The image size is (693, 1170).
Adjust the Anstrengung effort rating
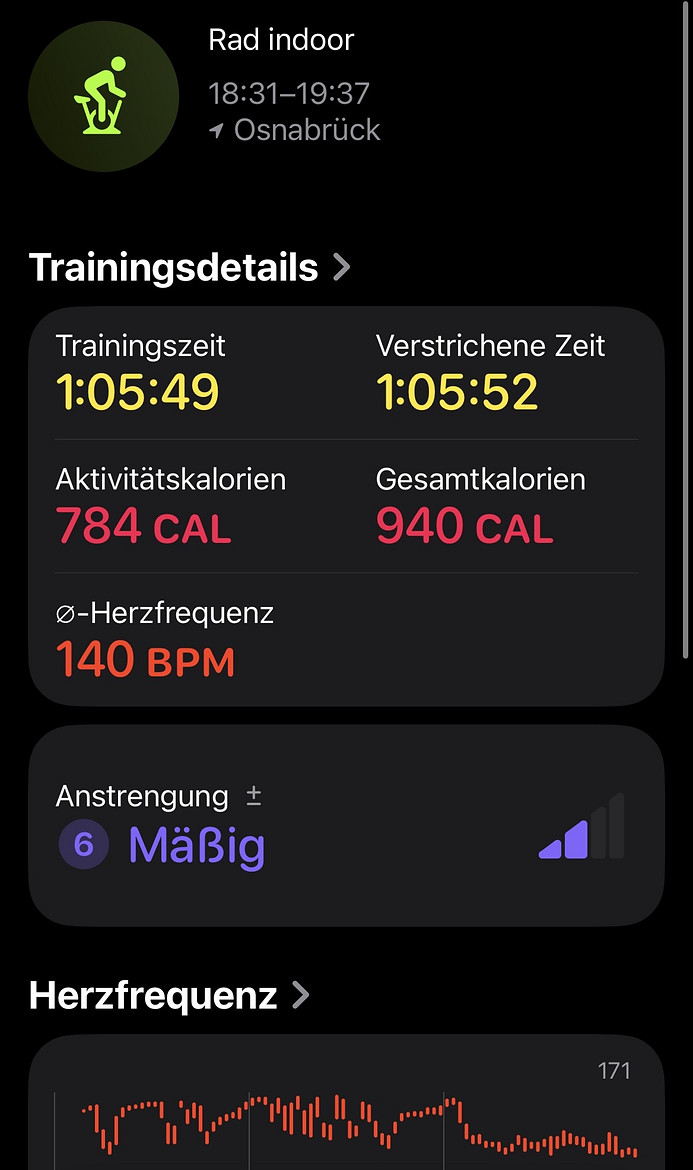click(x=346, y=825)
